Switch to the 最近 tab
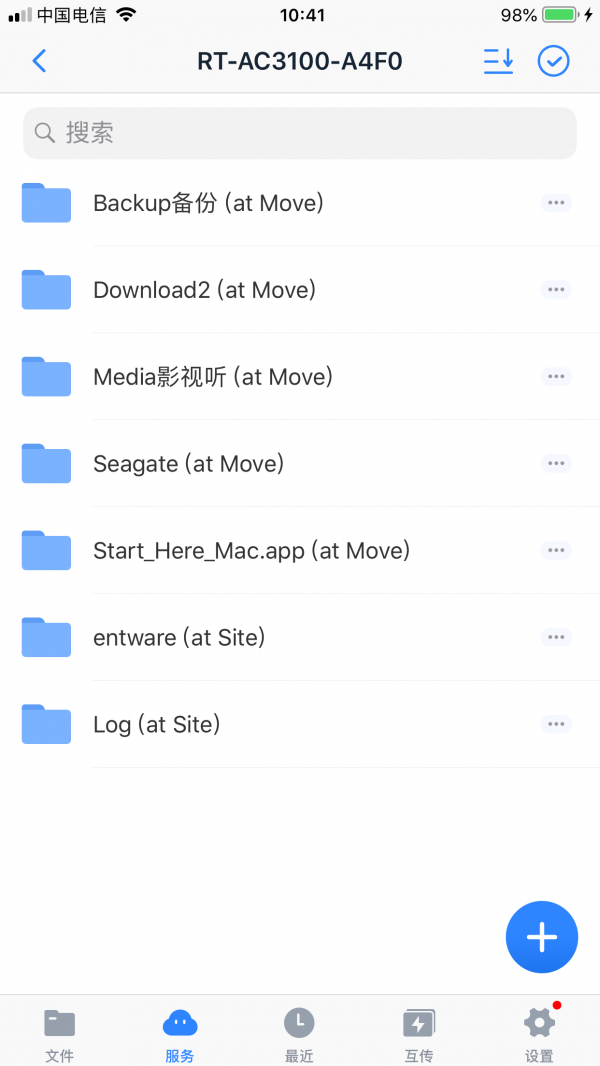This screenshot has height=1066, width=600. [299, 1033]
